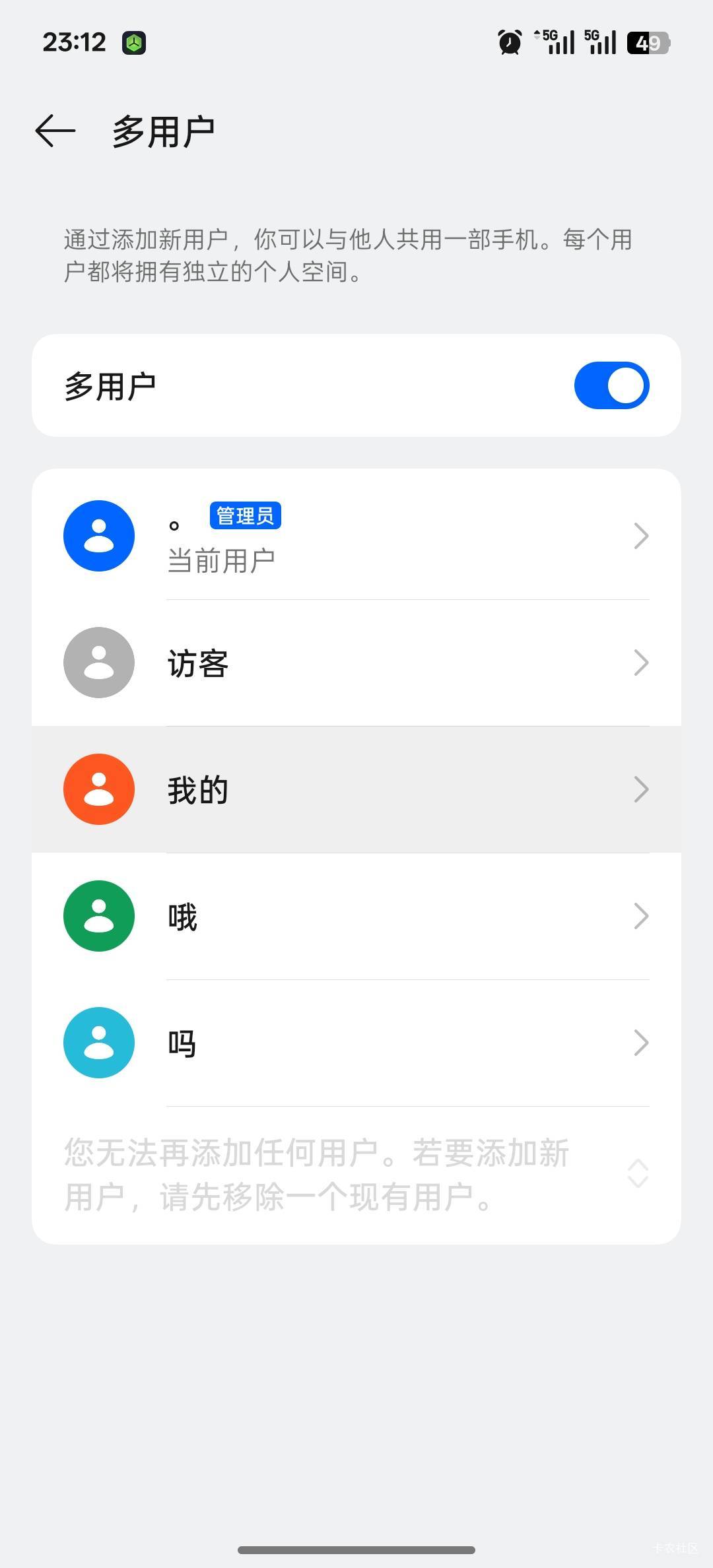Select the user named 我的
This screenshot has height=1568, width=713.
pyautogui.click(x=356, y=789)
